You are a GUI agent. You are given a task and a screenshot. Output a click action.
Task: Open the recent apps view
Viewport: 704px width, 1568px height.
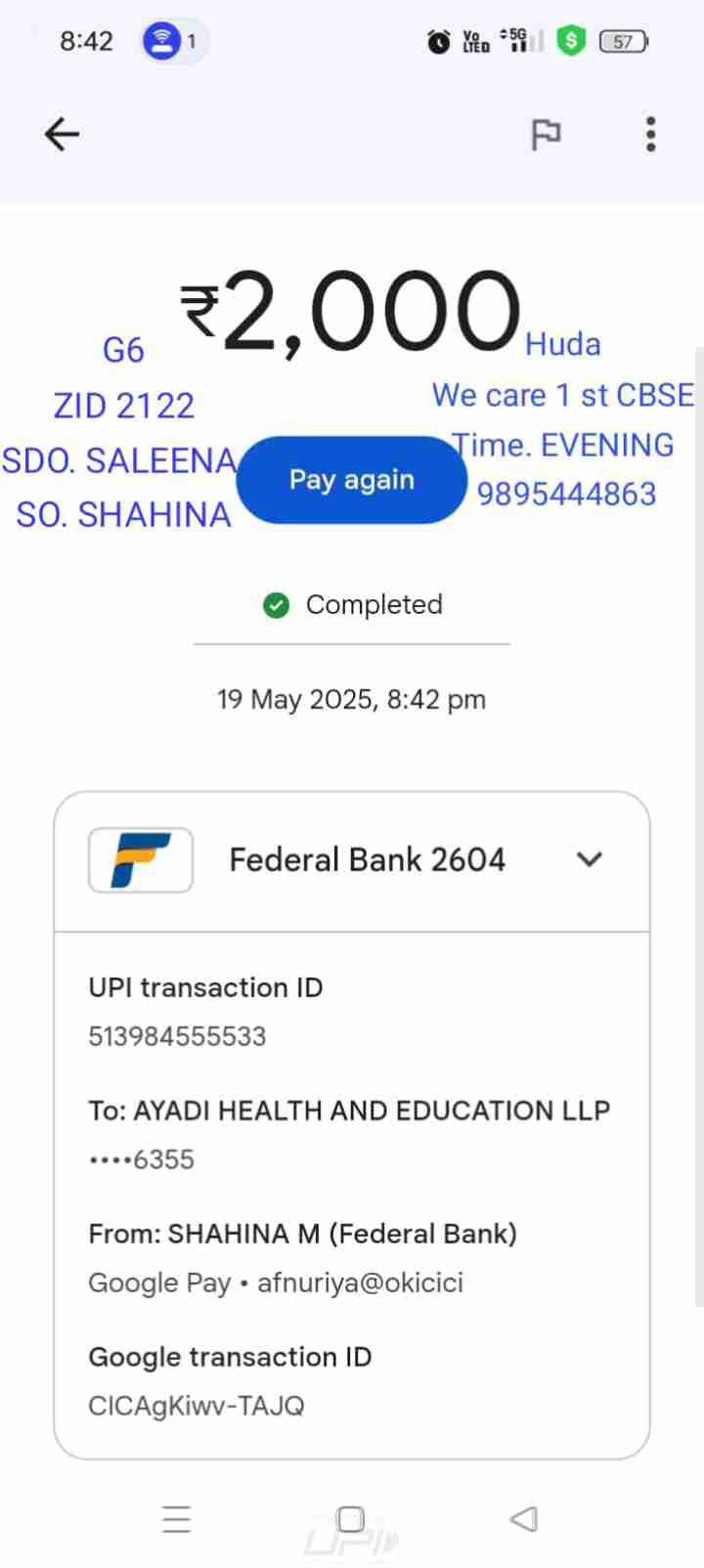click(177, 1518)
